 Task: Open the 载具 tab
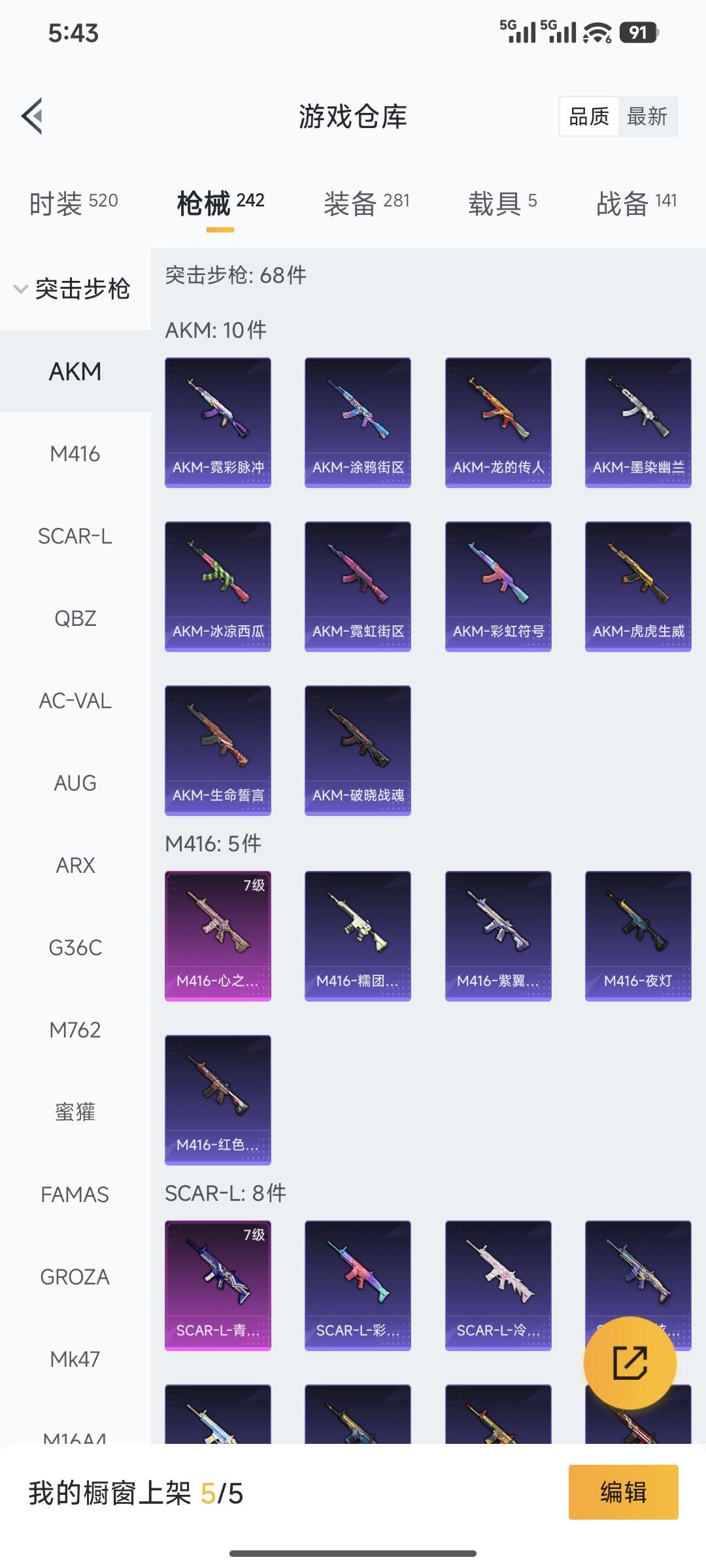tap(501, 203)
